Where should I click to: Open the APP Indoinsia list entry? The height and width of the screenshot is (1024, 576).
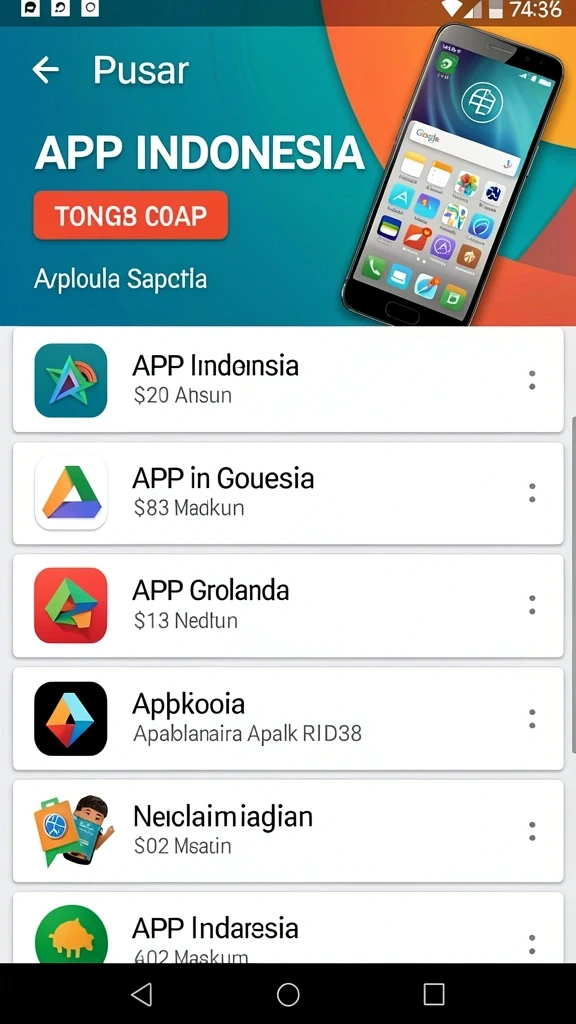coord(288,380)
